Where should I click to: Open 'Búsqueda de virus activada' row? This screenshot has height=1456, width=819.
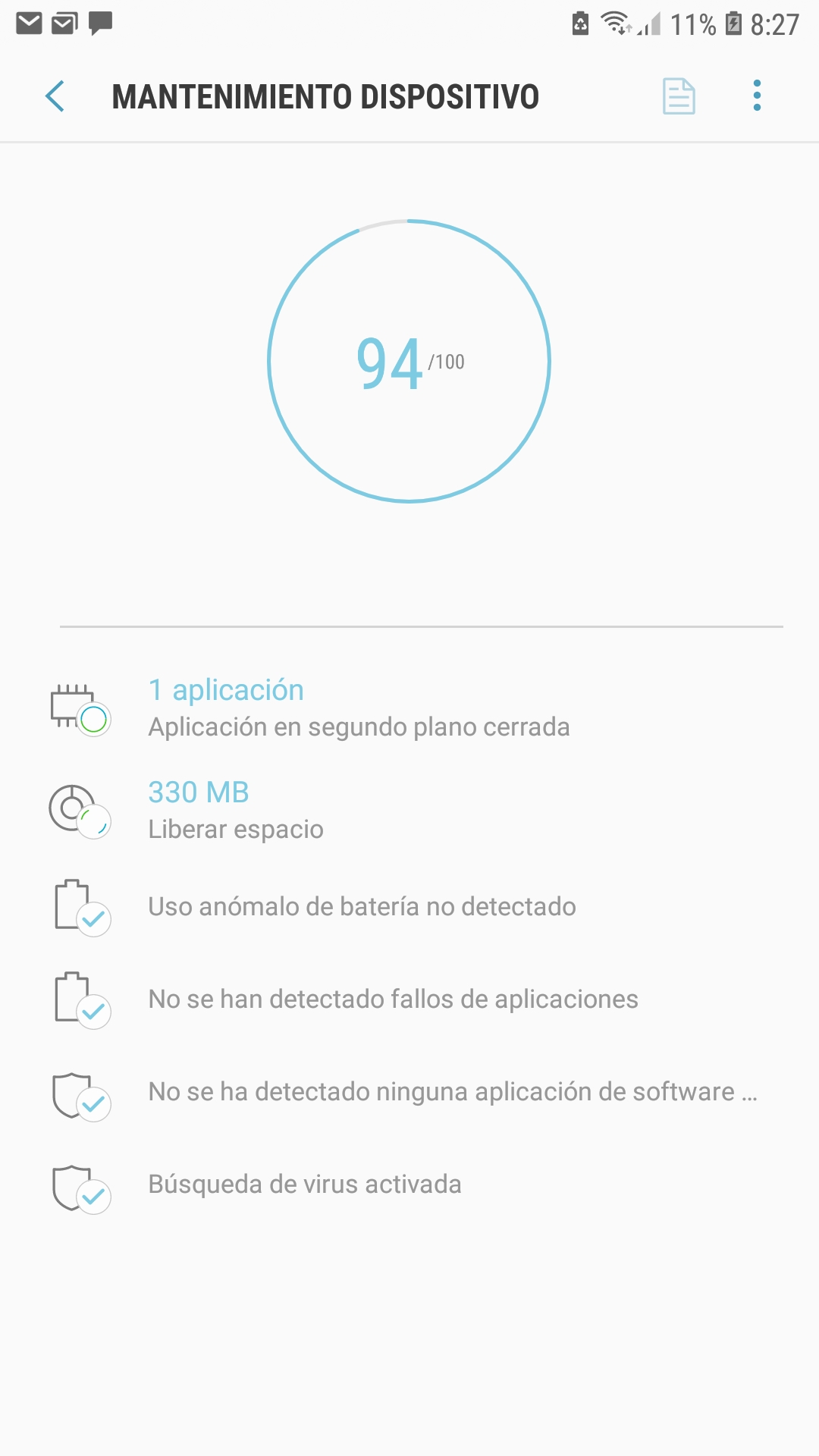coord(409,1185)
